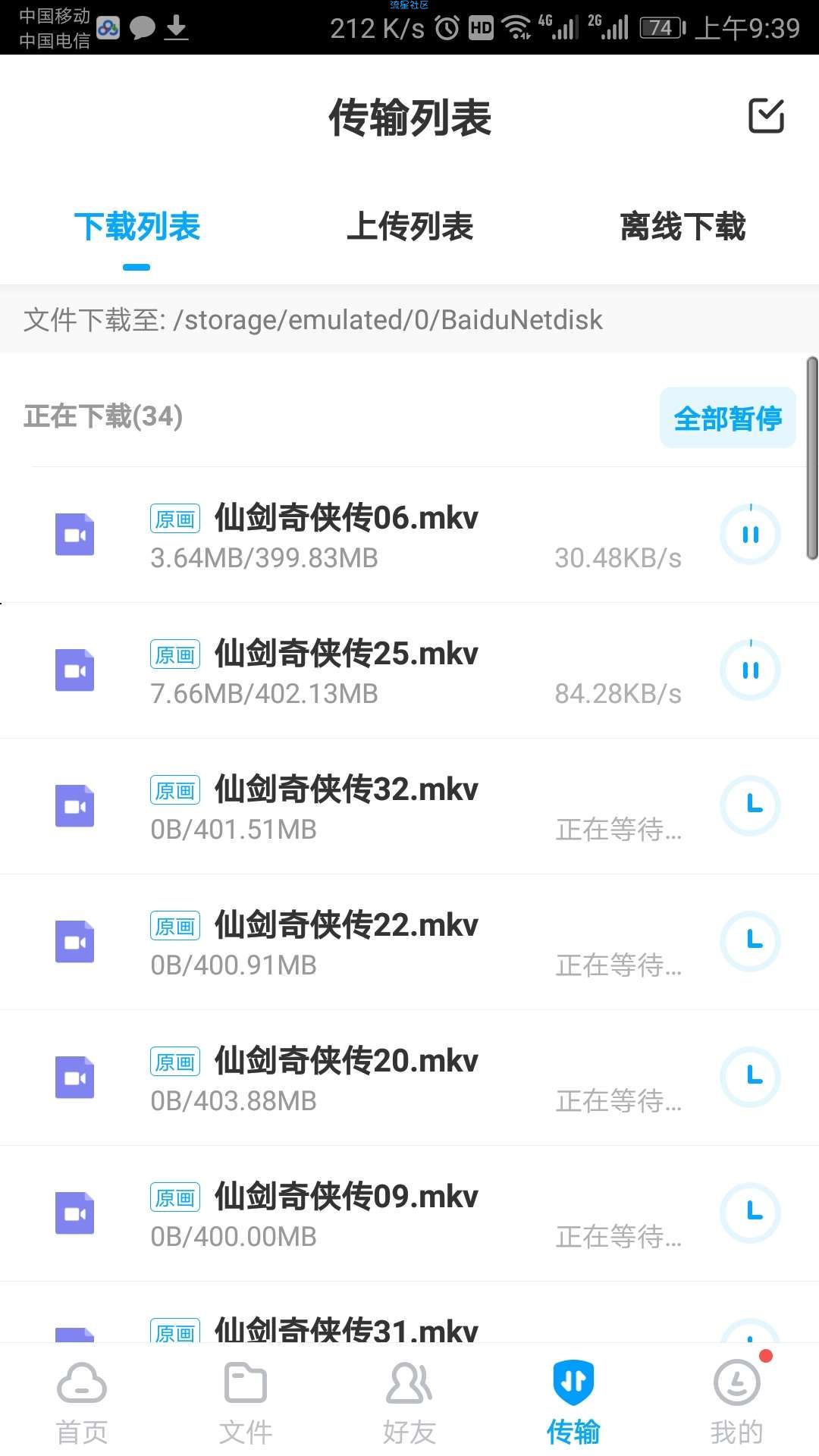819x1456 pixels.
Task: Pause download of 仙剑奇侠传25.mkv
Action: [x=750, y=670]
